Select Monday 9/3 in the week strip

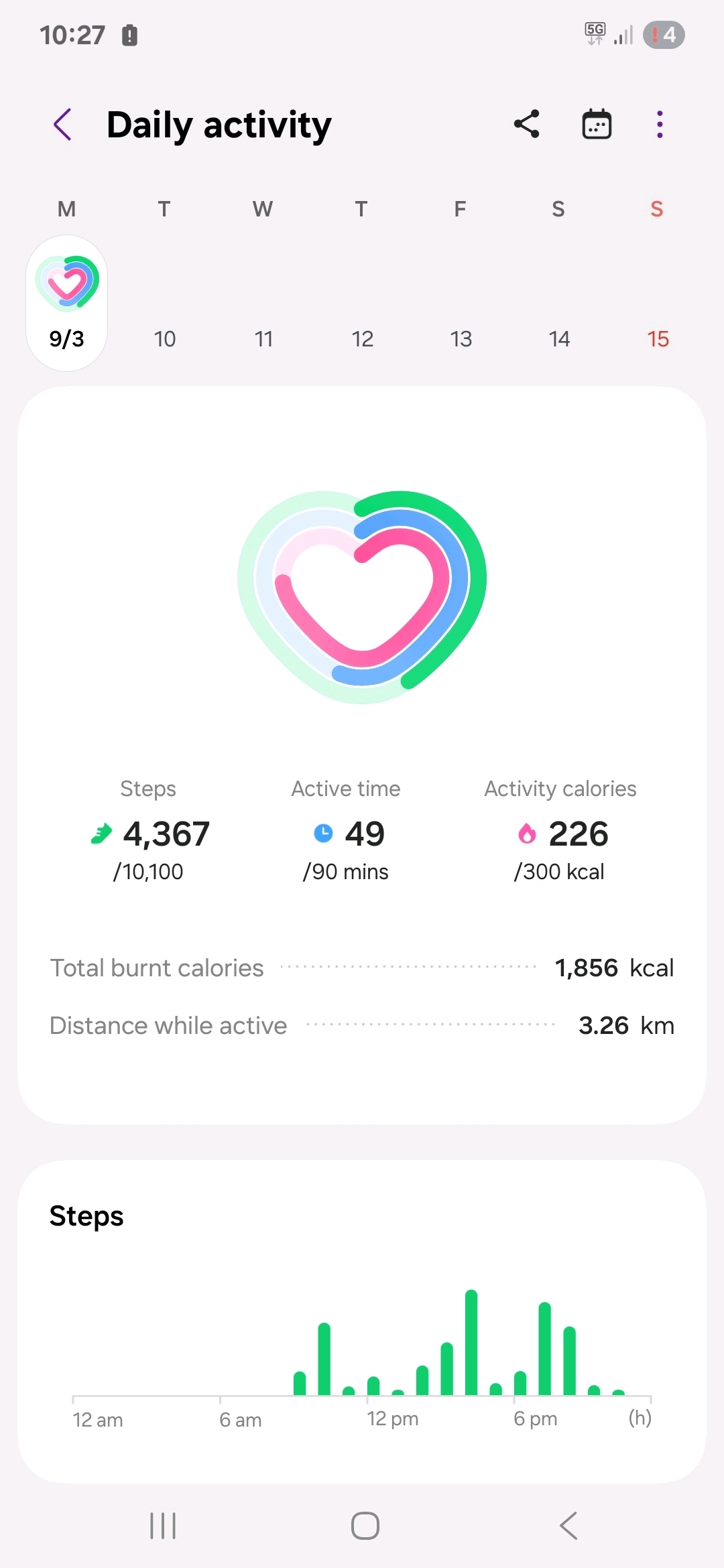coord(67,303)
